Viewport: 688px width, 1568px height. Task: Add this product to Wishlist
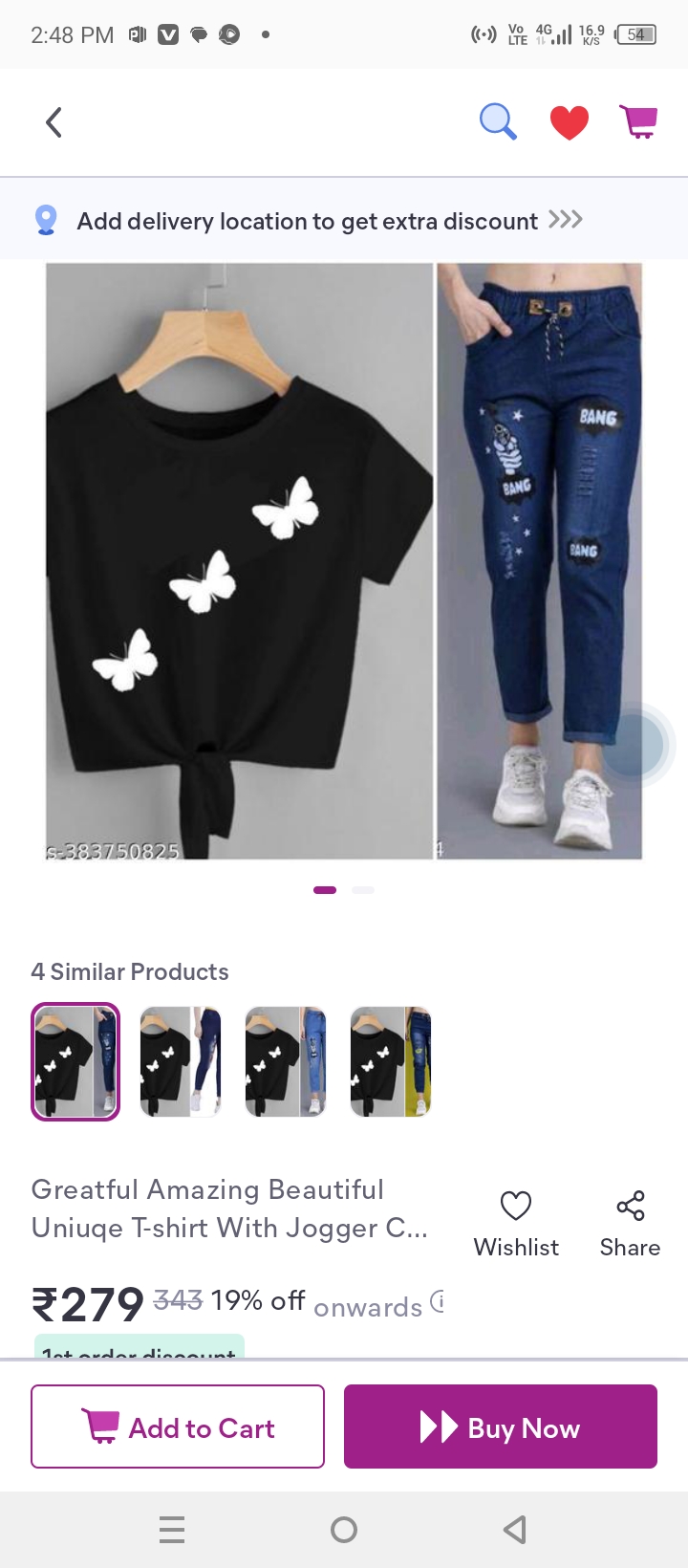click(516, 1223)
